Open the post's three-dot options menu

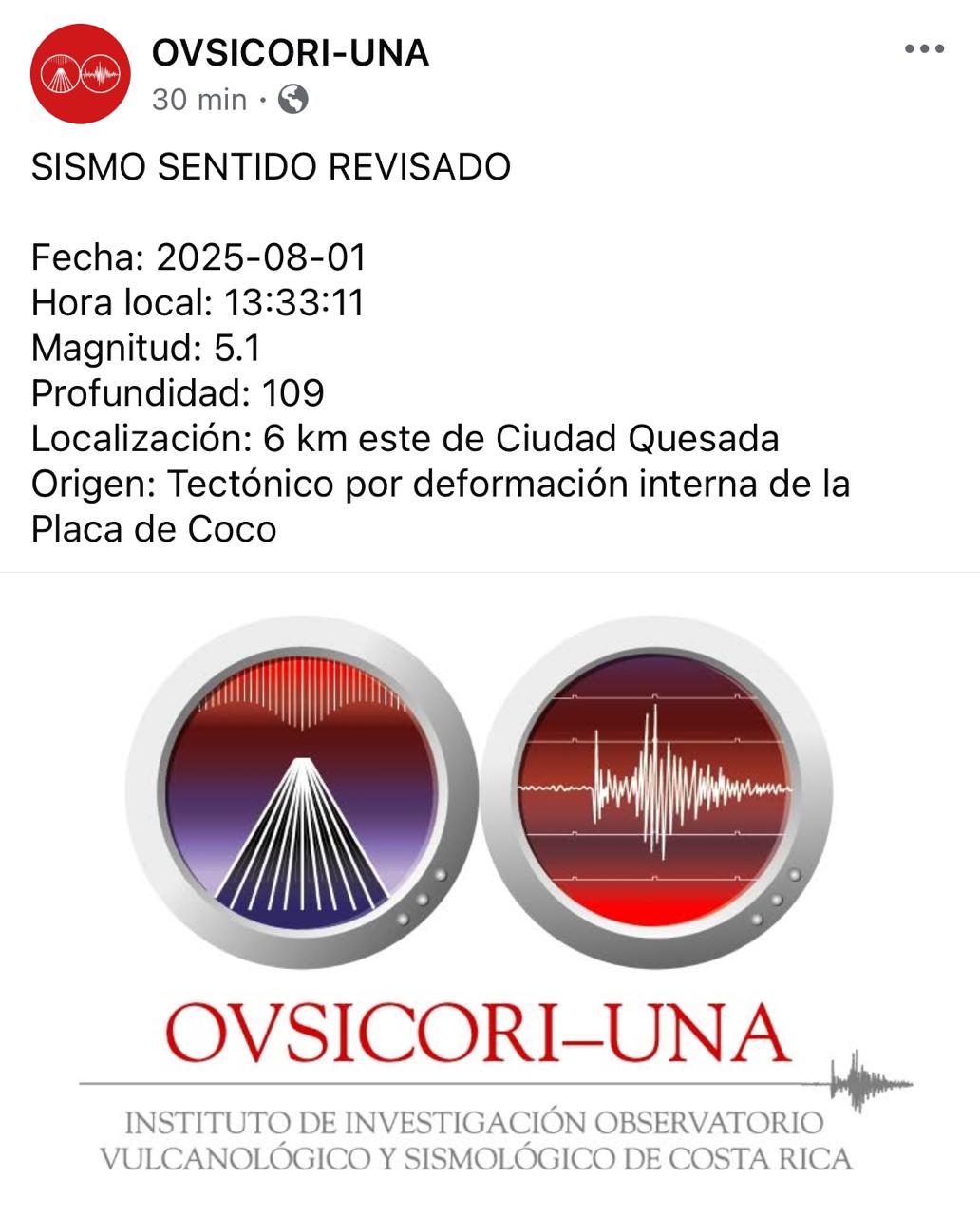pos(923,49)
